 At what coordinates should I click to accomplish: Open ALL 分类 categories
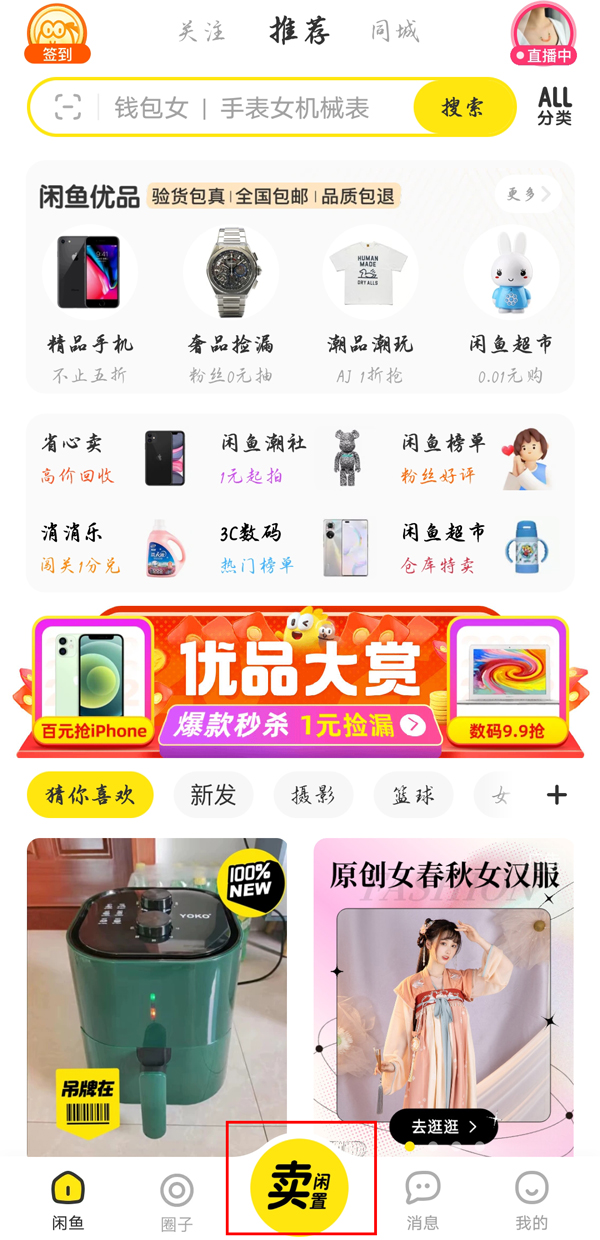(554, 106)
